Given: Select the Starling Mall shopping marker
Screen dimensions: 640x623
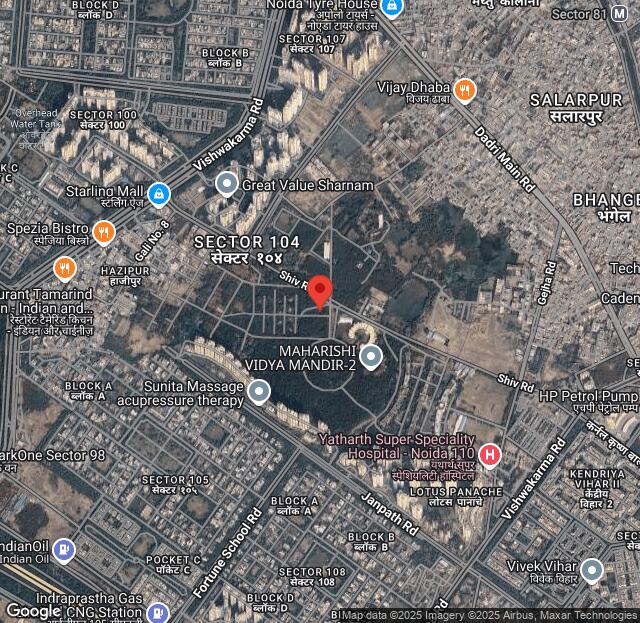Looking at the screenshot, I should tap(158, 193).
